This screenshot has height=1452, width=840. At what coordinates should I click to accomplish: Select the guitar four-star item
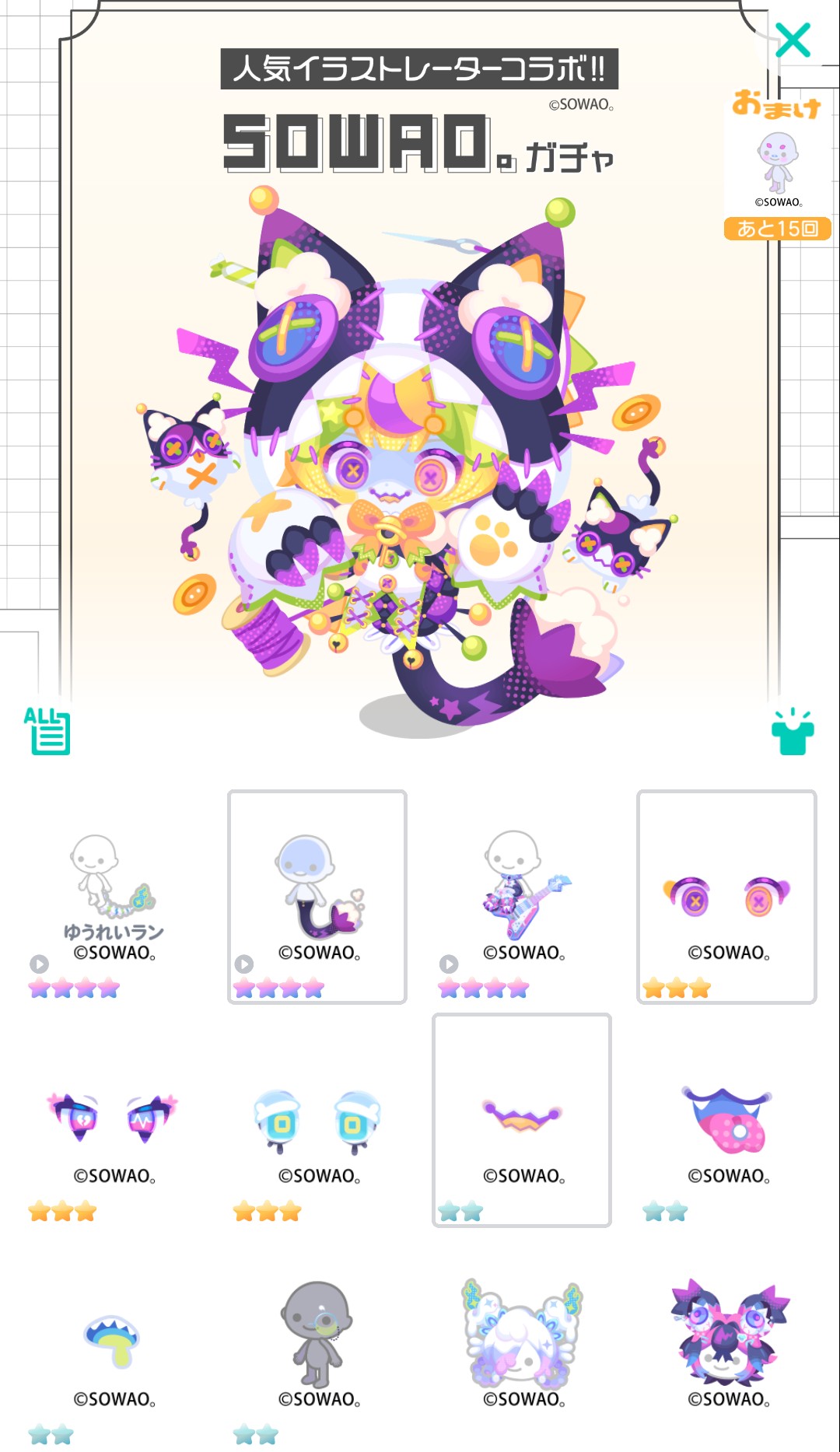pos(522,894)
